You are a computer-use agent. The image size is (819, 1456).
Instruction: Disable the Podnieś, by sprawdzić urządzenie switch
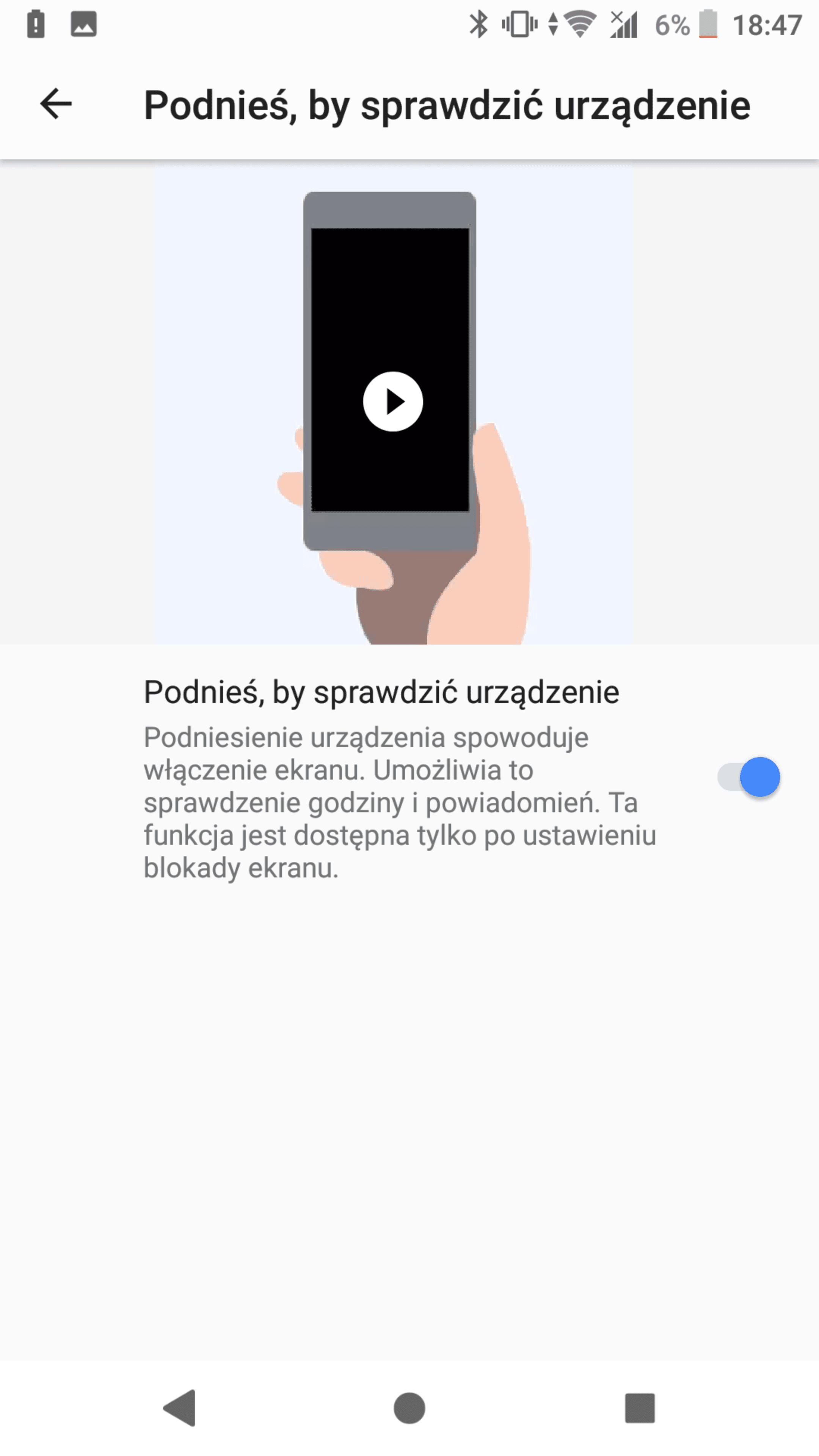(x=748, y=777)
